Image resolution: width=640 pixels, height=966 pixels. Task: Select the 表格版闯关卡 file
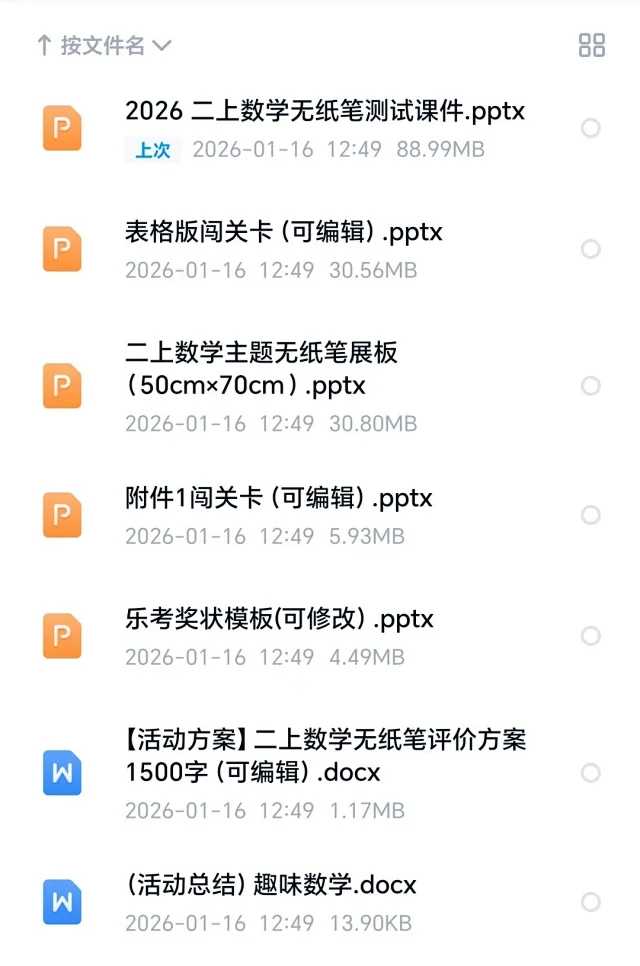click(x=591, y=249)
